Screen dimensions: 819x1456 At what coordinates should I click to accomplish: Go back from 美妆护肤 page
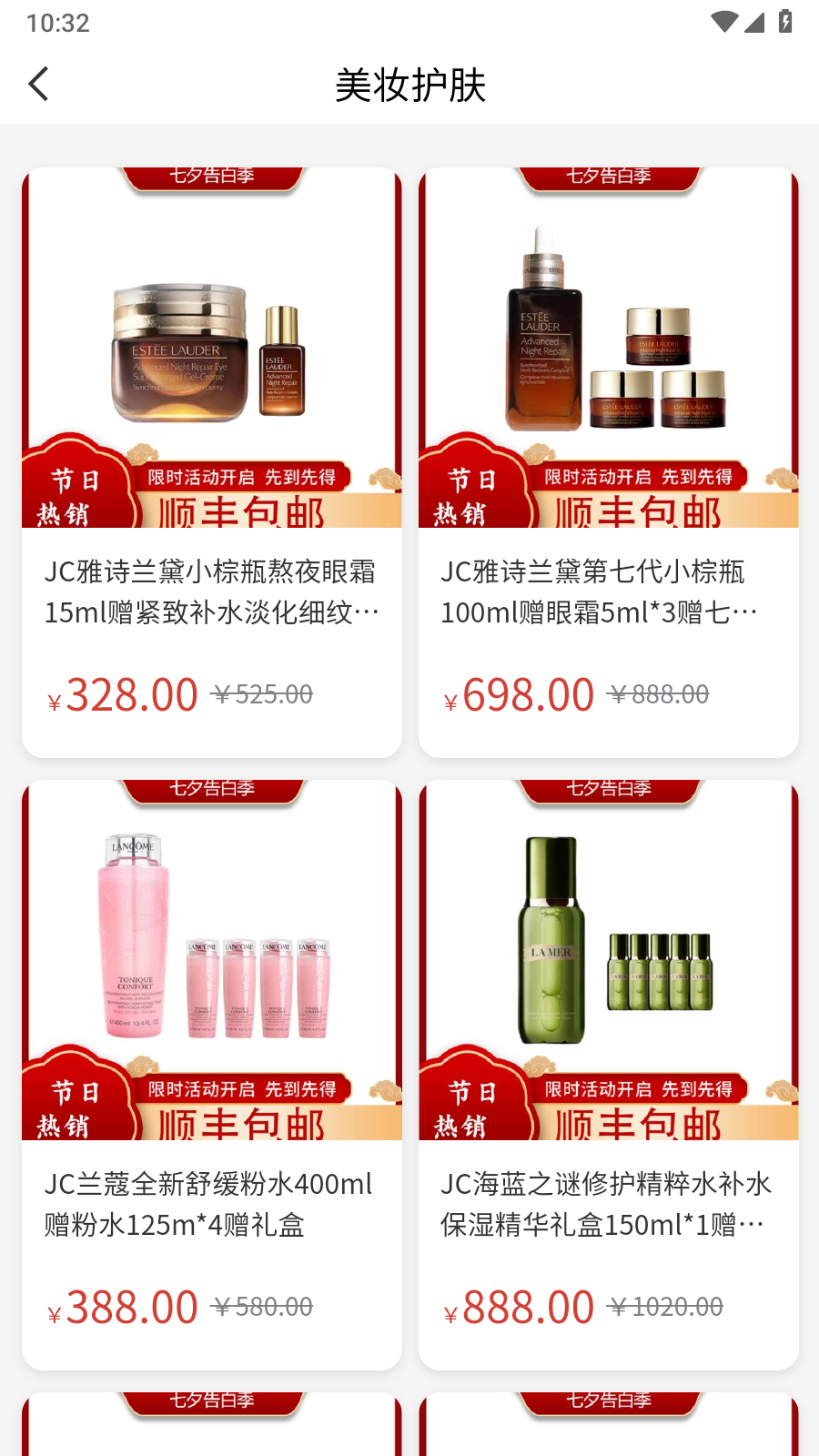coord(38,85)
